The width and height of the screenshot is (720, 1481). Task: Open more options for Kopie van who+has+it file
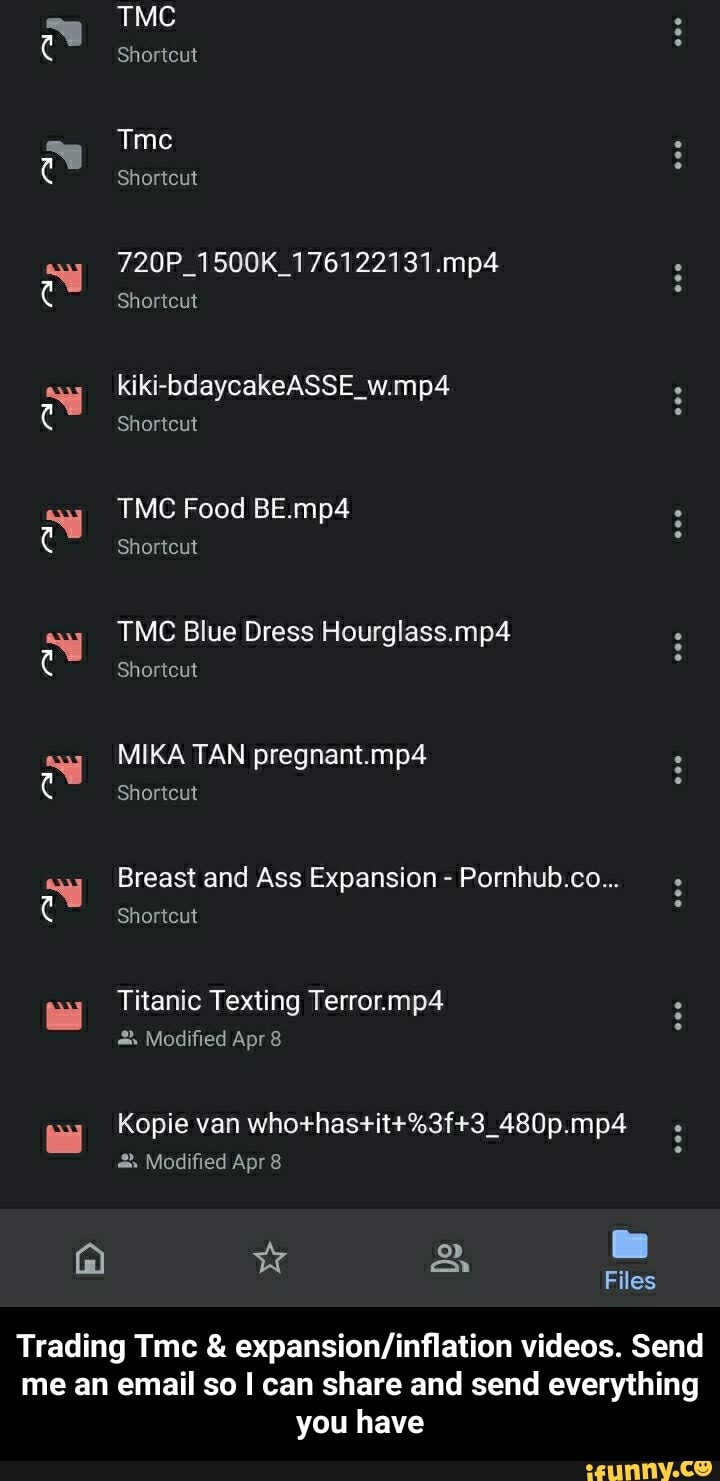[x=678, y=1139]
